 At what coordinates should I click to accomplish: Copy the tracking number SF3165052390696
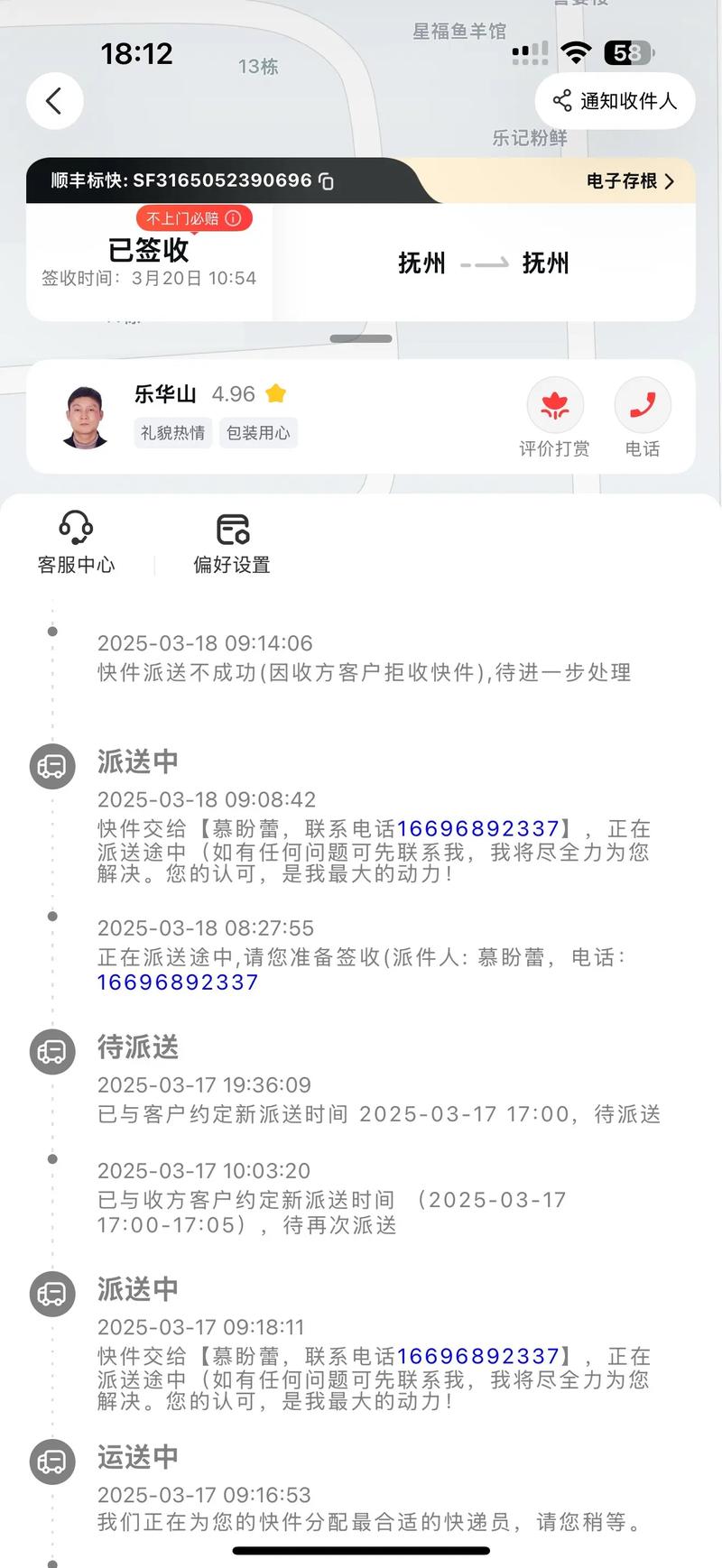pyautogui.click(x=327, y=180)
